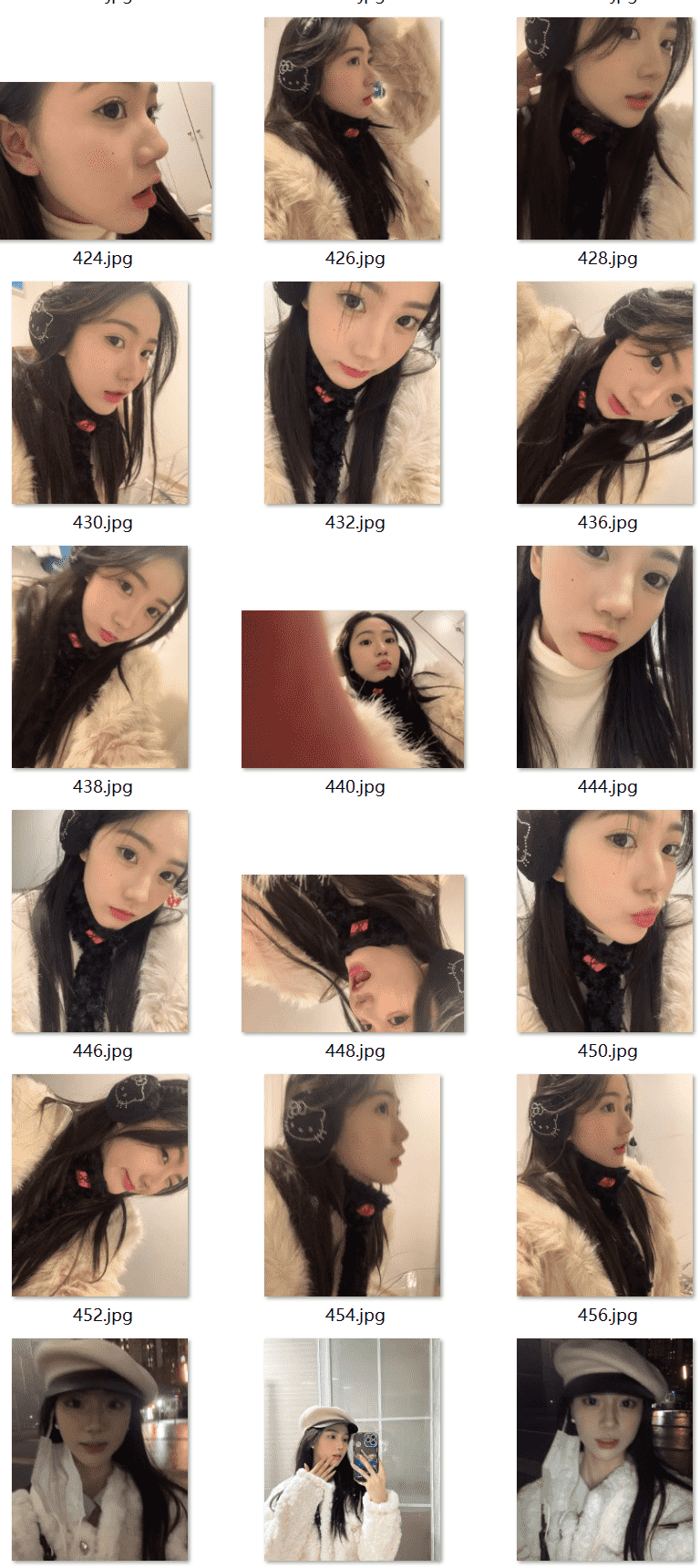The height and width of the screenshot is (1568, 700).
Task: Open the image 424.jpg
Action: (106, 161)
